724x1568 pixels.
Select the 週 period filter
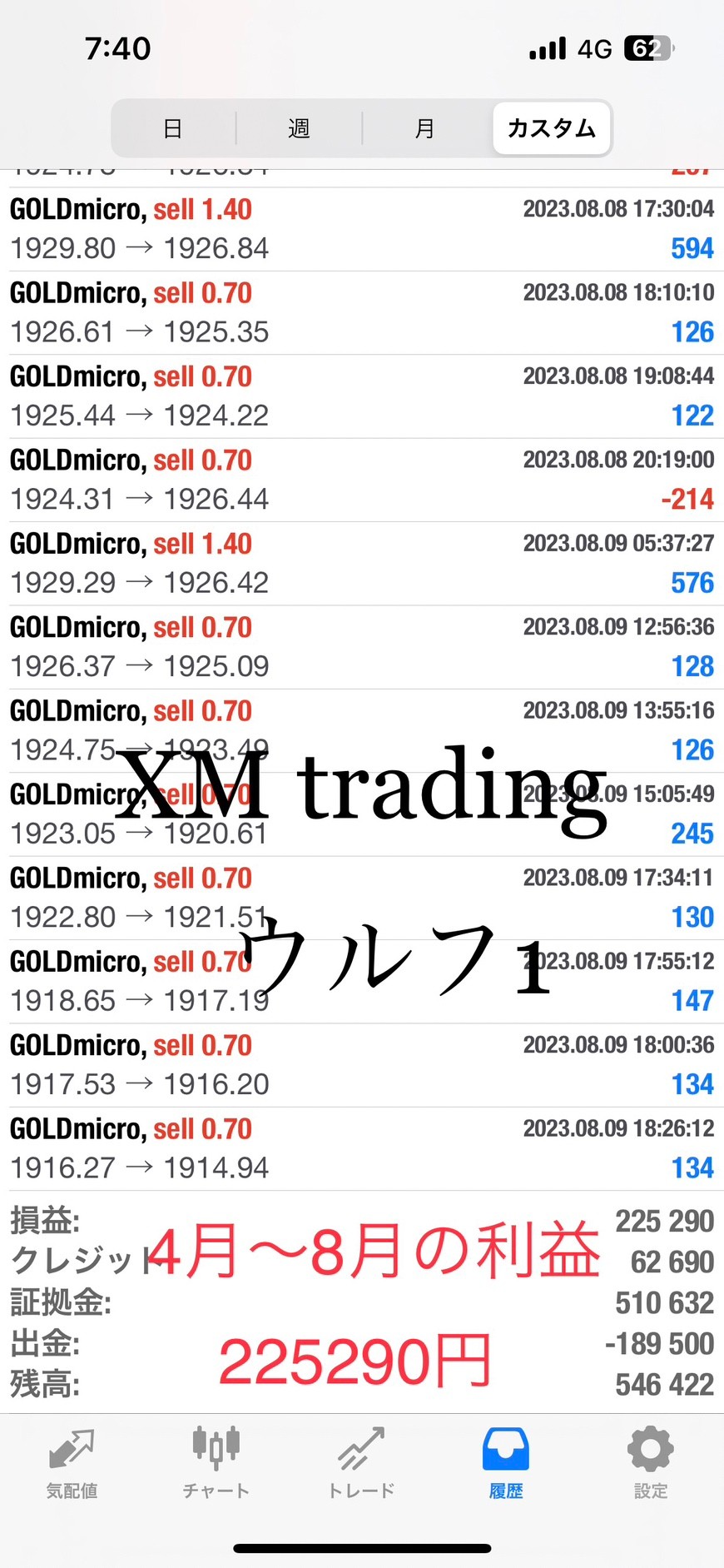click(299, 128)
